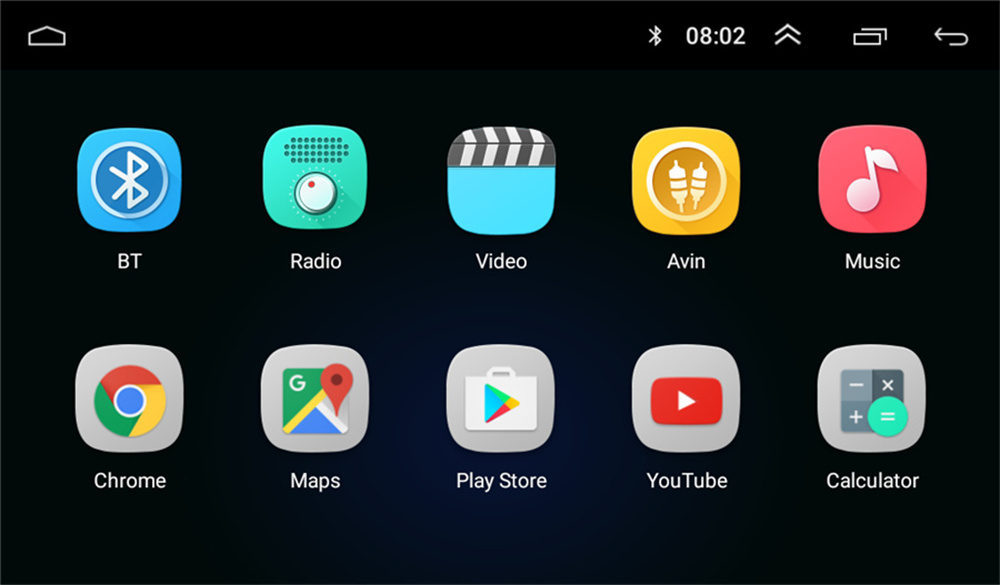
Task: Launch the Play Store
Action: point(501,400)
